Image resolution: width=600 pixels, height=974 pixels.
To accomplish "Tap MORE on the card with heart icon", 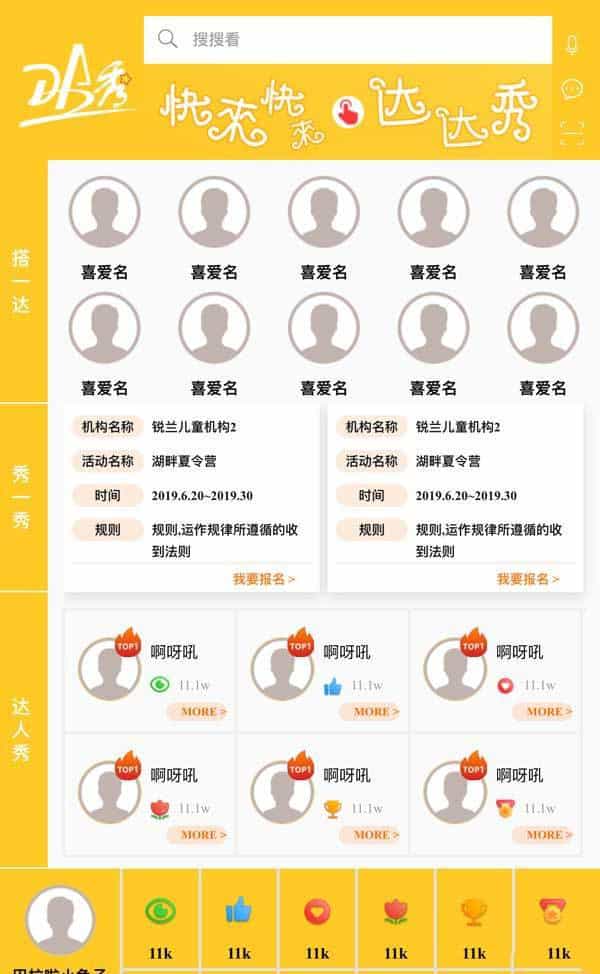I will coord(543,712).
